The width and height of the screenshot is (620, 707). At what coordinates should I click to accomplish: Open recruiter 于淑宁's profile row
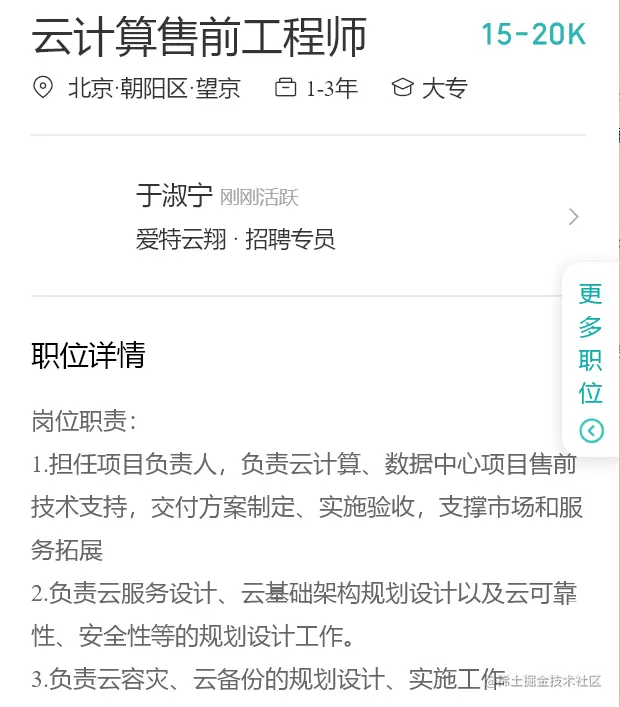tap(308, 216)
